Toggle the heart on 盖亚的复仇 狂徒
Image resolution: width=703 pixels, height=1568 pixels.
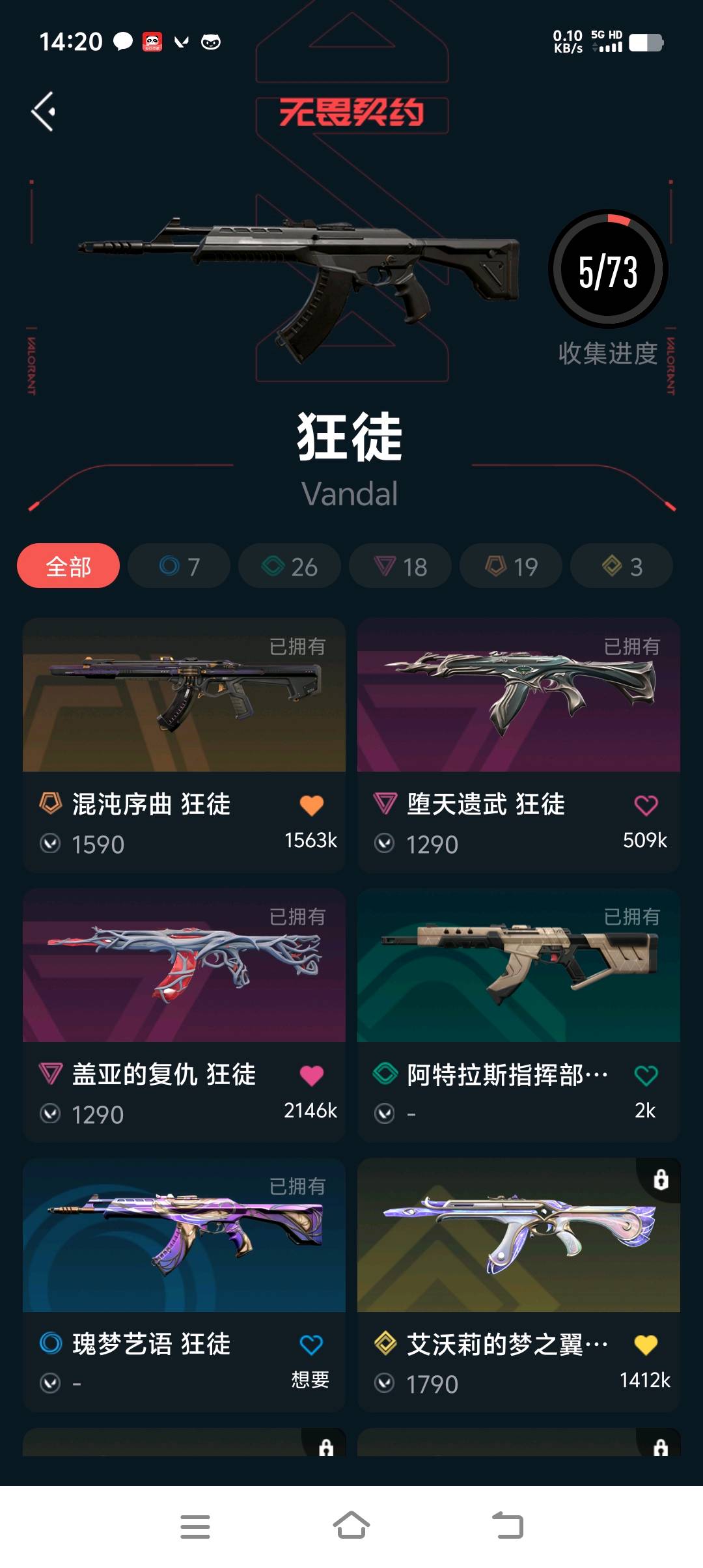click(x=311, y=1075)
